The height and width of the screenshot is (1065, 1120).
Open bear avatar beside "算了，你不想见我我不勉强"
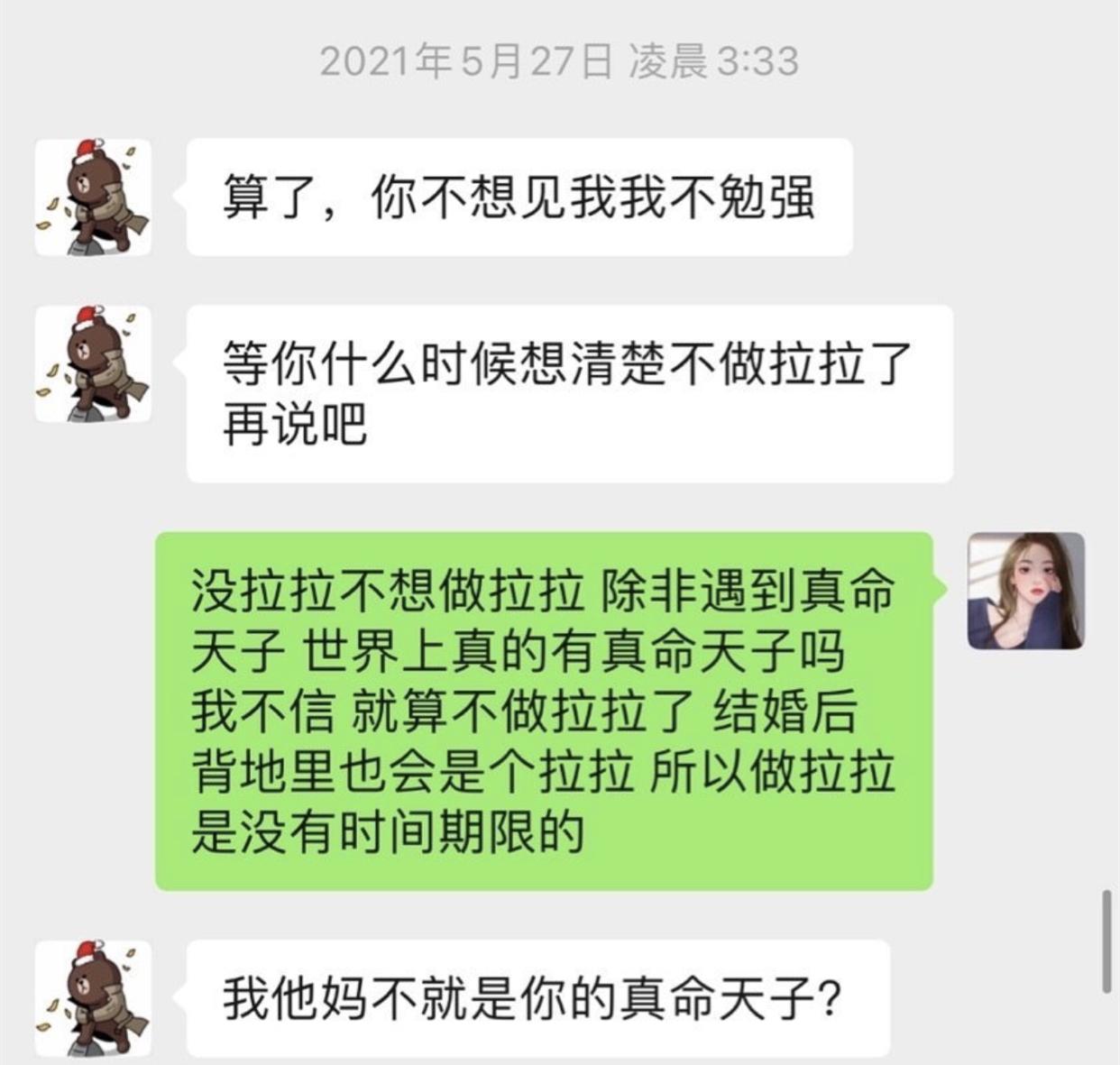(x=93, y=197)
